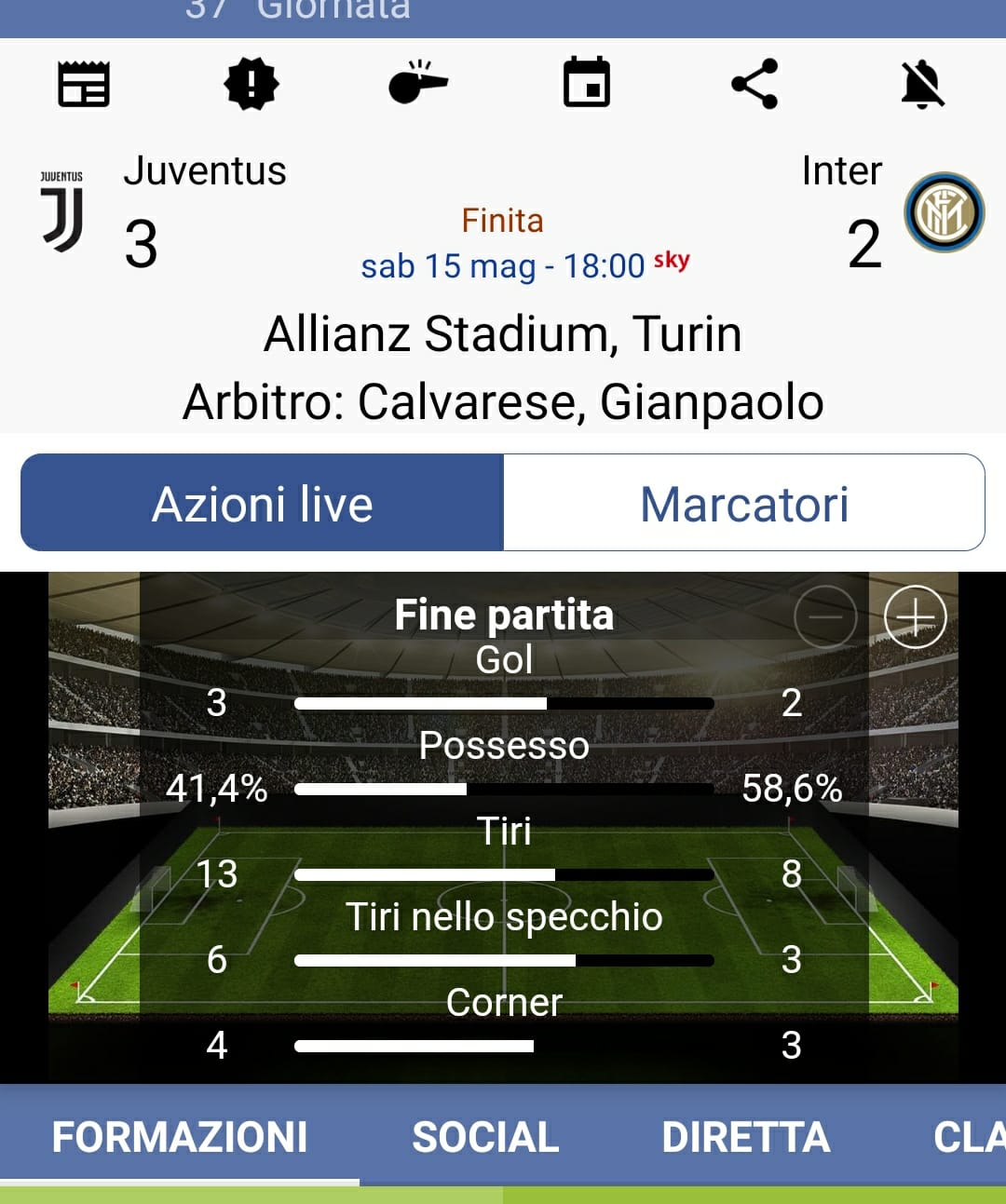Tap the minus circle in stats panel
The image size is (1006, 1204).
point(825,616)
